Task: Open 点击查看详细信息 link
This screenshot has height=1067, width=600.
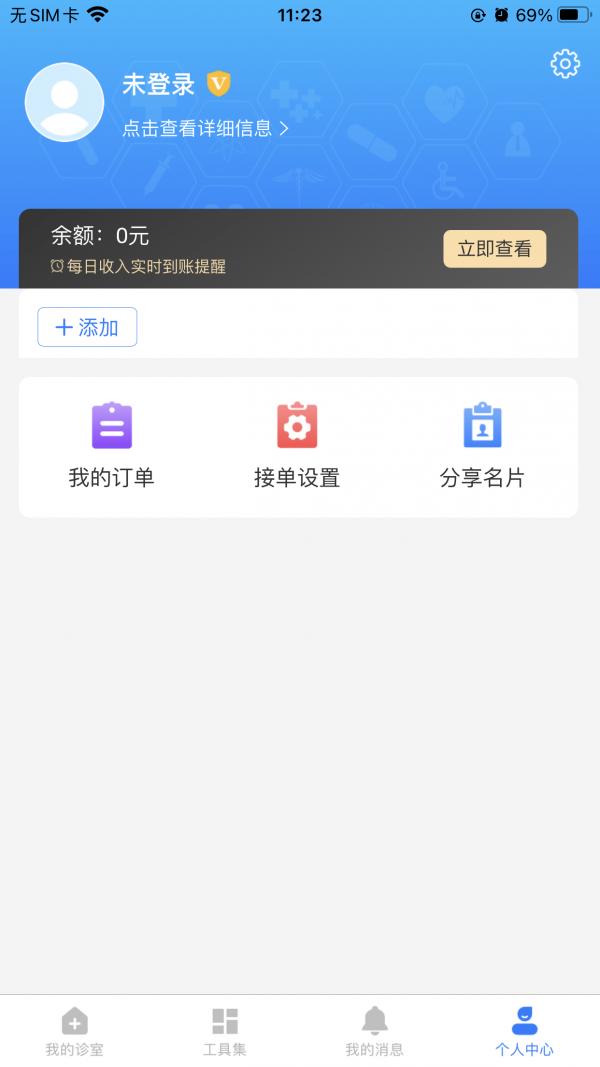Action: tap(205, 128)
